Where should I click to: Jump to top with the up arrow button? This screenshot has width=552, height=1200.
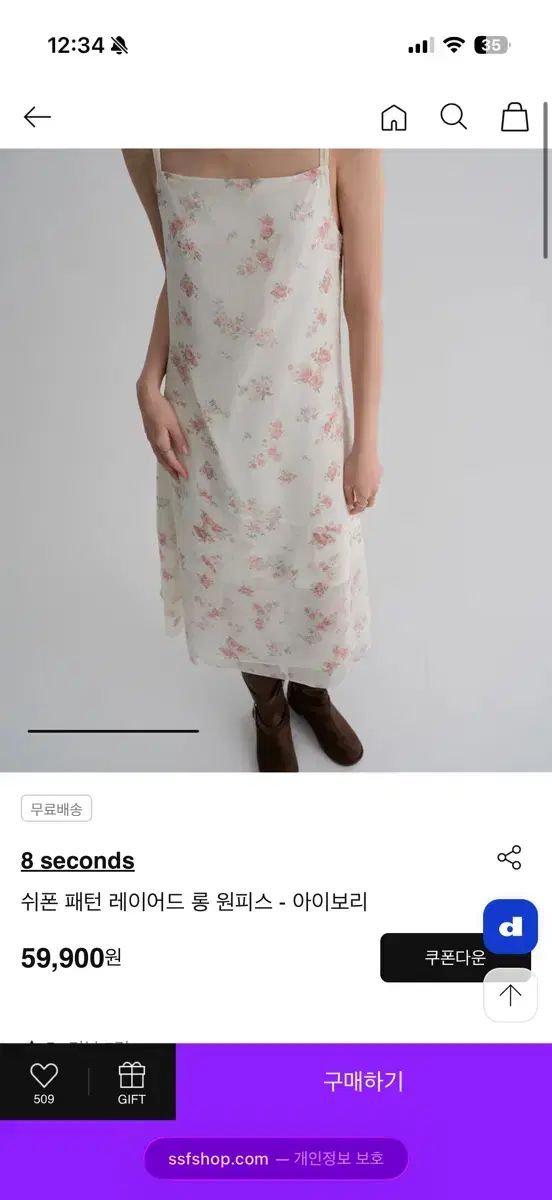511,995
